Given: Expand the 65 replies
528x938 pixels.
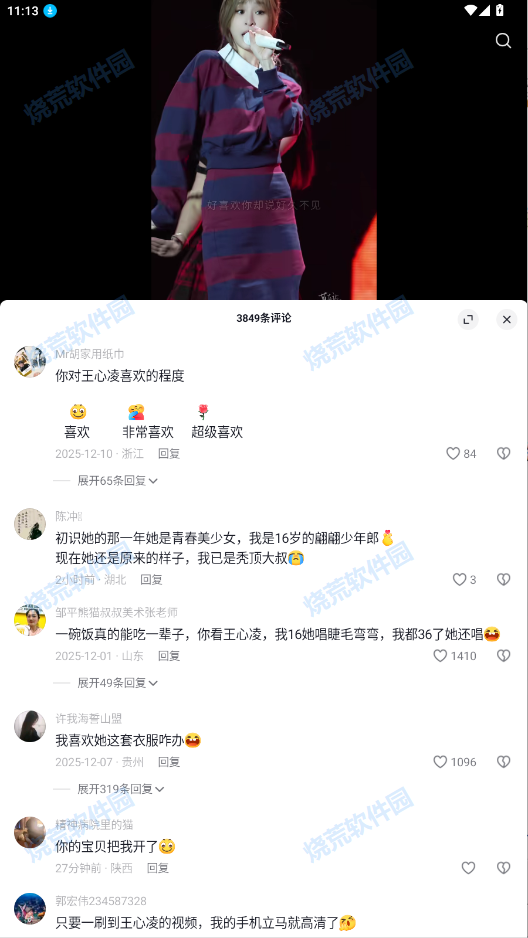Looking at the screenshot, I should (x=117, y=480).
